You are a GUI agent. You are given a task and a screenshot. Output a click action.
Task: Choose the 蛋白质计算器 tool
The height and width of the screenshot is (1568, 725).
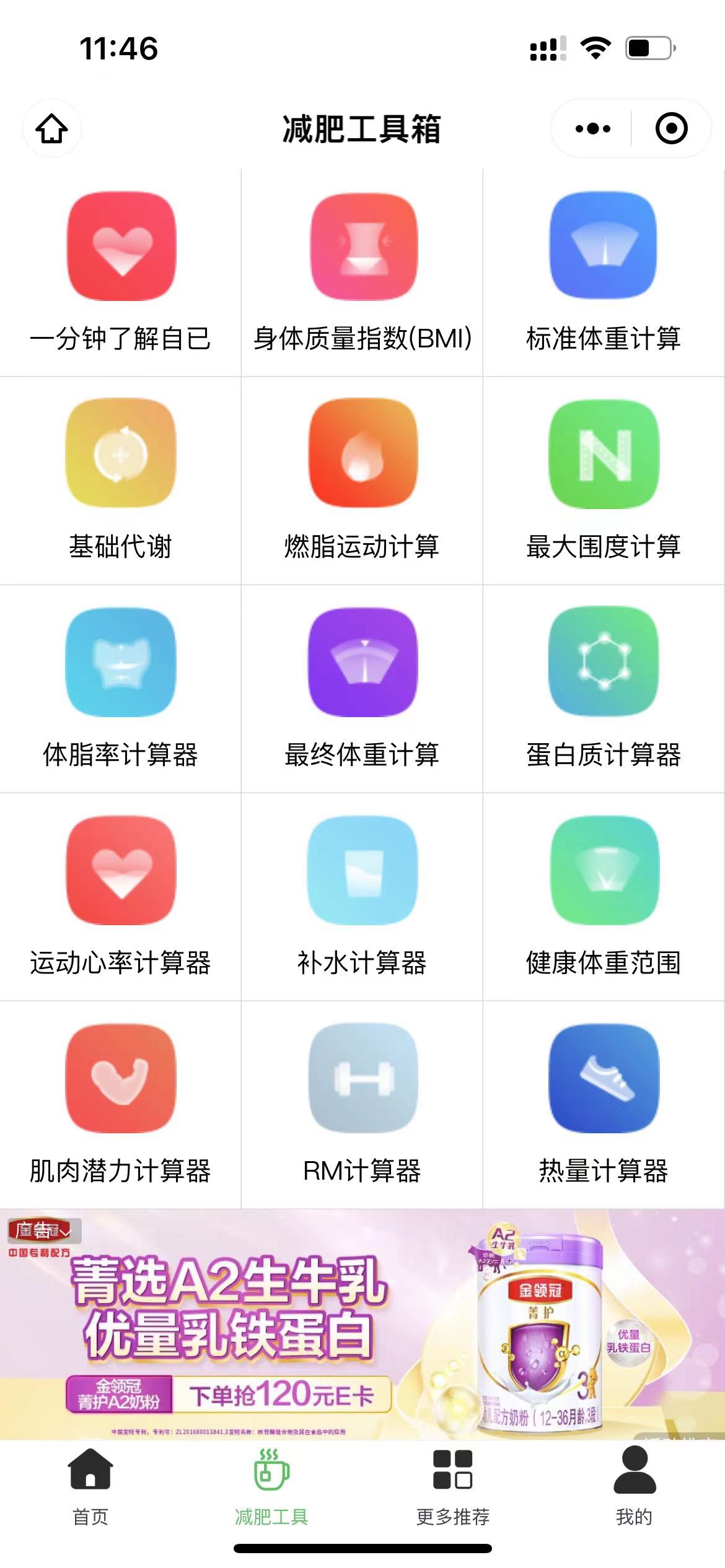pyautogui.click(x=604, y=689)
